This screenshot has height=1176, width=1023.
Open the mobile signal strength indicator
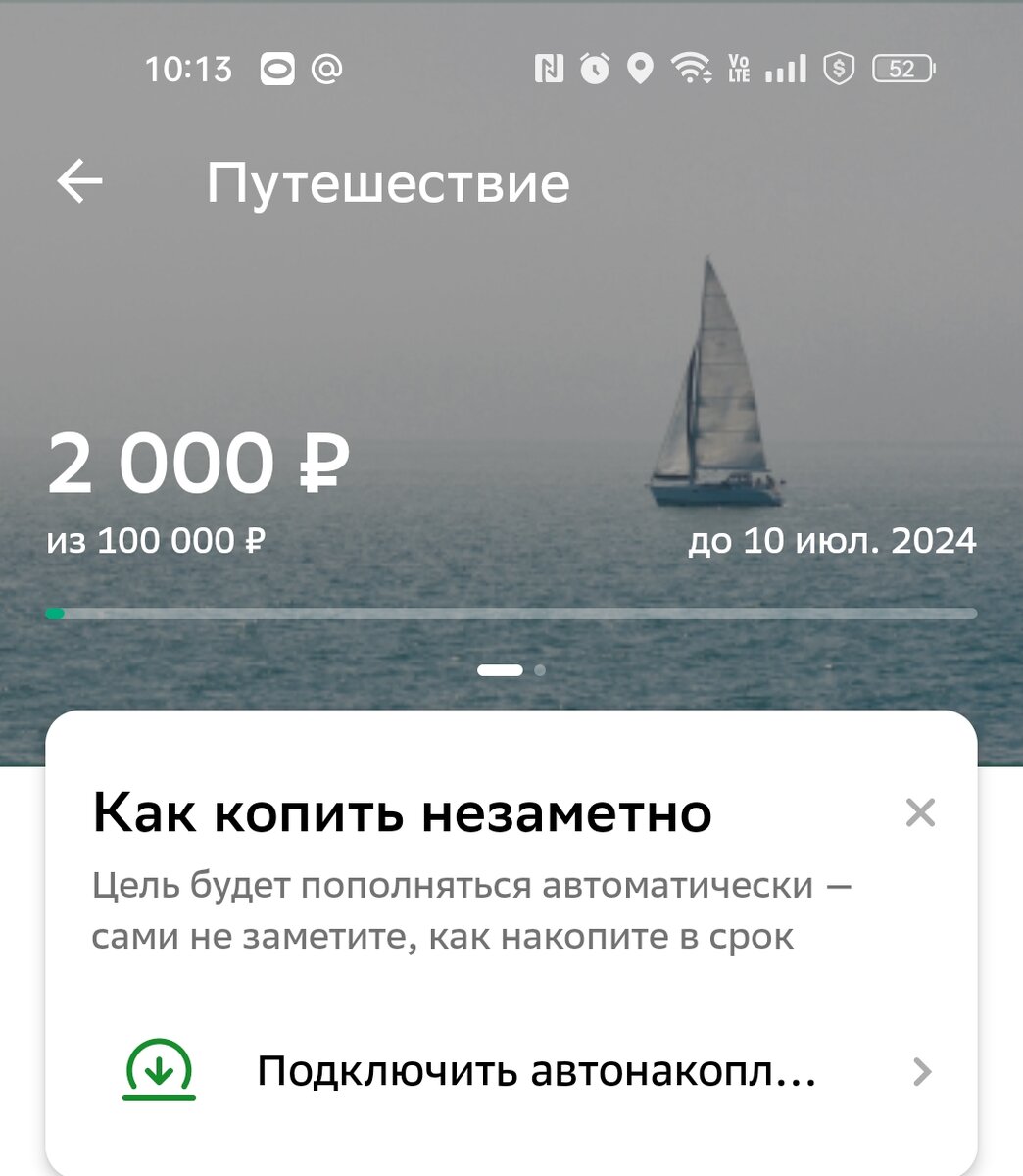click(x=787, y=67)
